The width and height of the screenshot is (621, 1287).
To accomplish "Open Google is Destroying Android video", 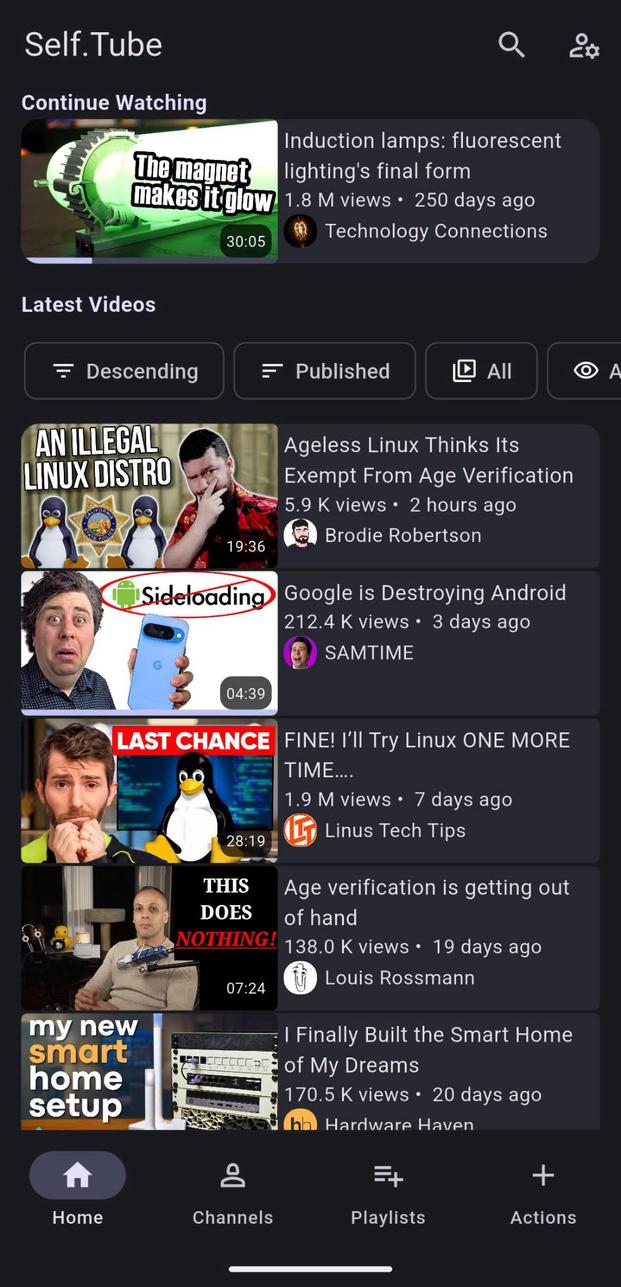I will [x=310, y=643].
